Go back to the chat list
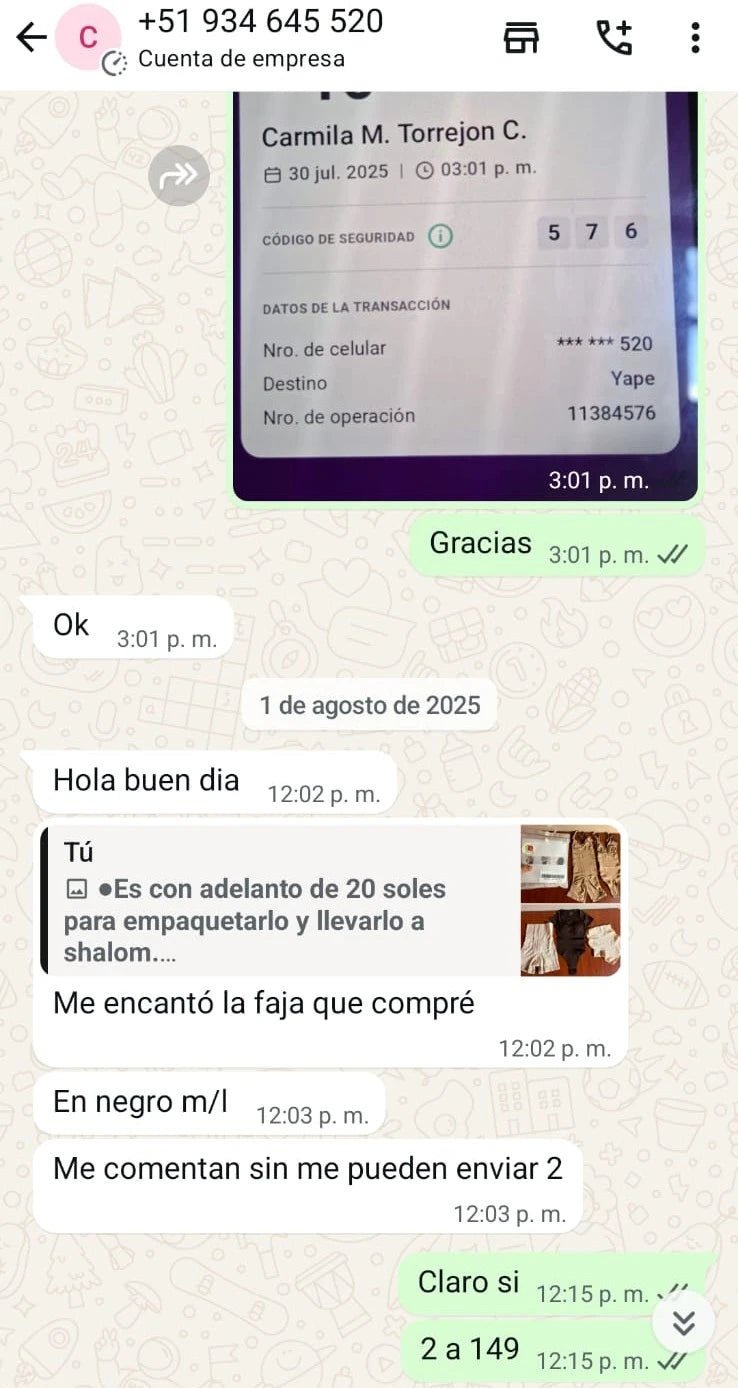Viewport: 738px width, 1388px height. pos(31,38)
